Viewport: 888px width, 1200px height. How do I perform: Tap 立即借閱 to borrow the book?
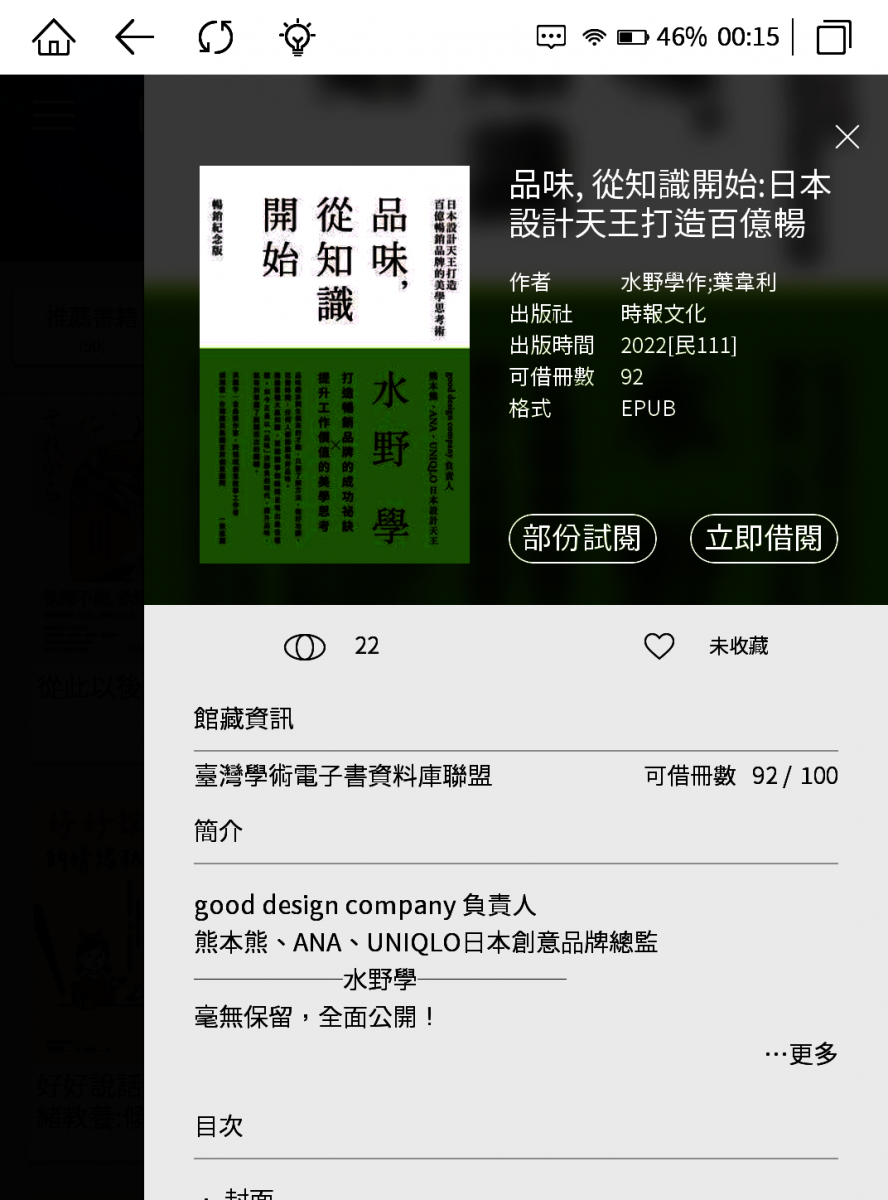coord(763,539)
